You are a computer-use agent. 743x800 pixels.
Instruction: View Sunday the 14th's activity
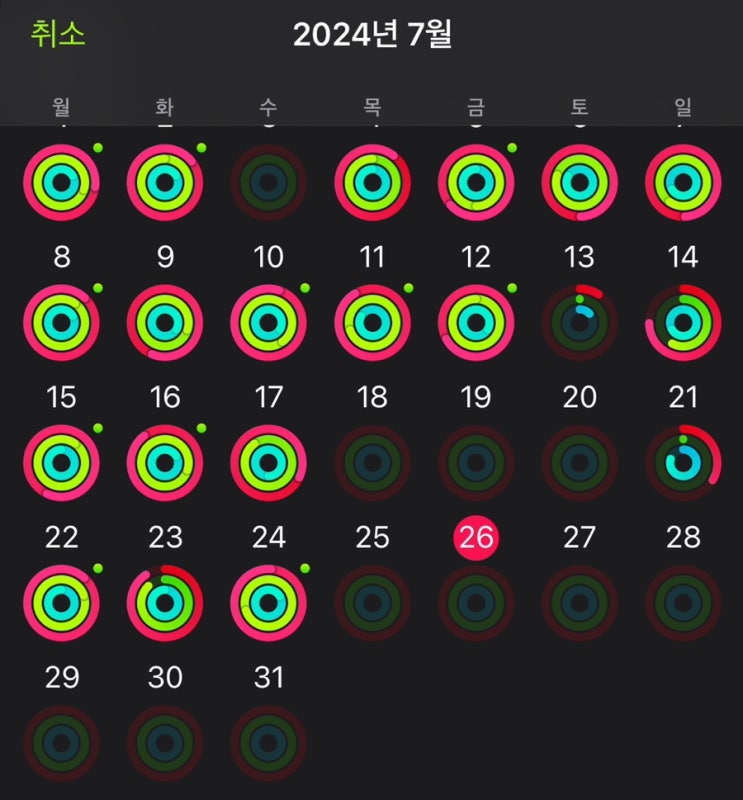point(683,324)
